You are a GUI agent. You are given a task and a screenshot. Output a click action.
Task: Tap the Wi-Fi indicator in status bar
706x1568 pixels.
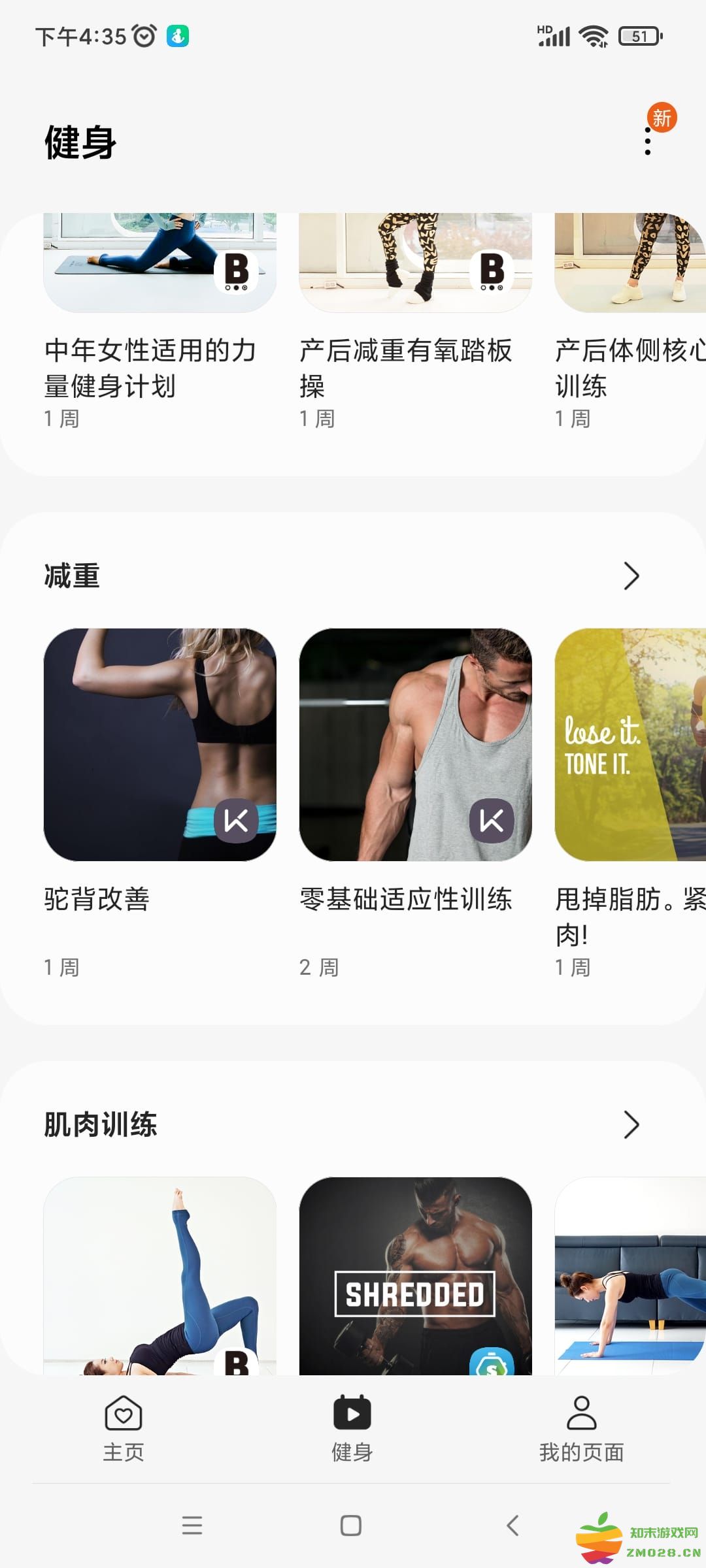coord(592,37)
